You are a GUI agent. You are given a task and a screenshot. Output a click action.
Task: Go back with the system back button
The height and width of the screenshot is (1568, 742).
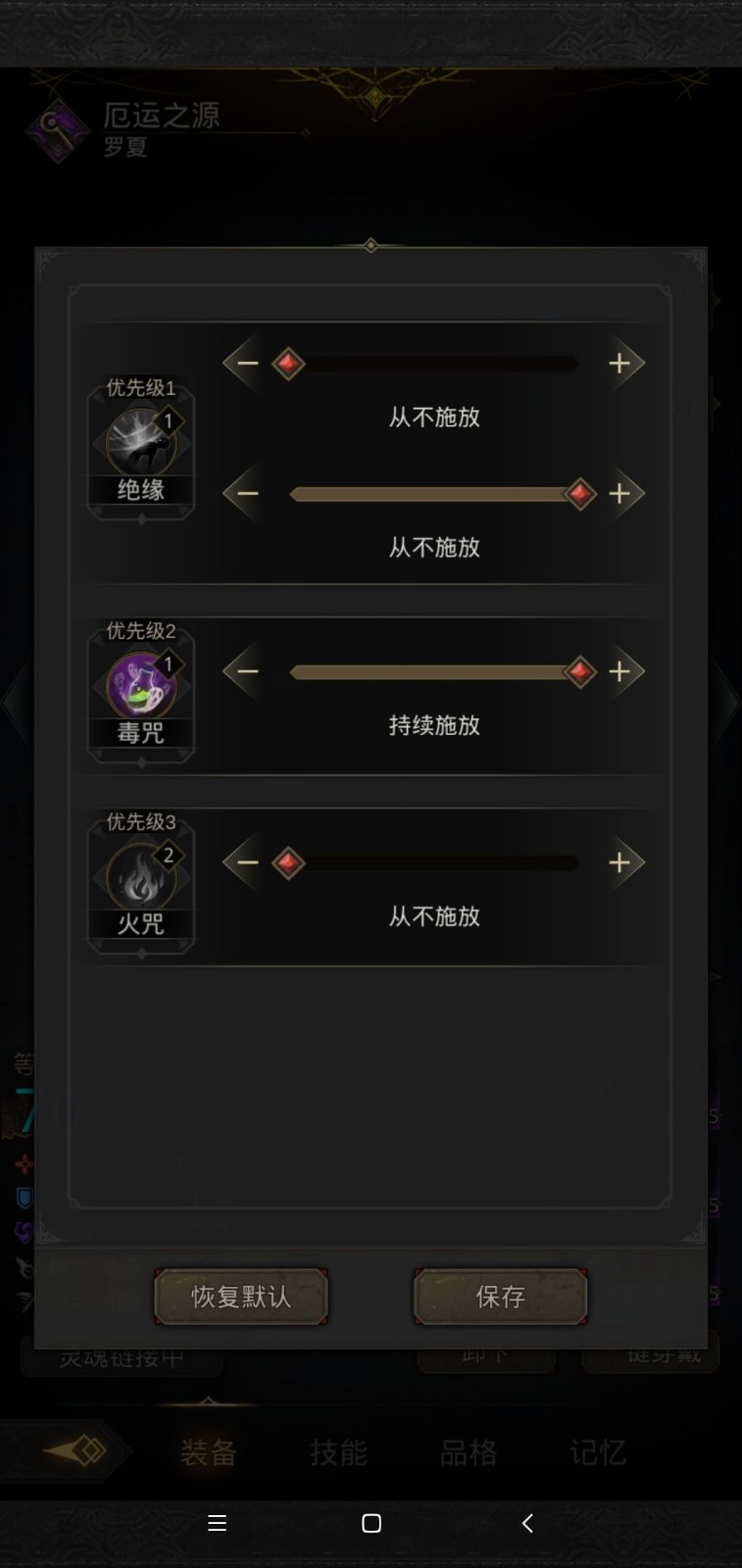click(527, 1523)
